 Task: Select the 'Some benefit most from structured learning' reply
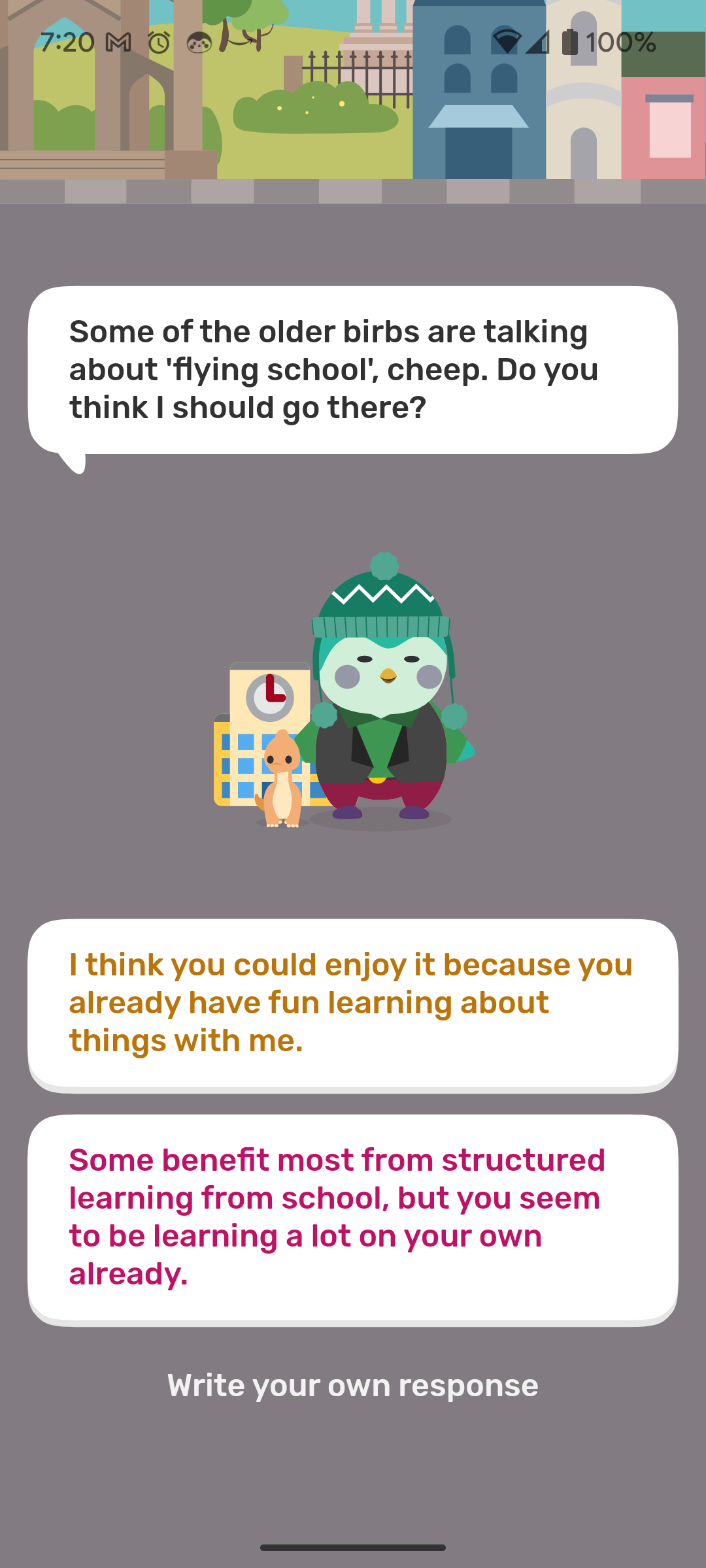coord(352,1217)
